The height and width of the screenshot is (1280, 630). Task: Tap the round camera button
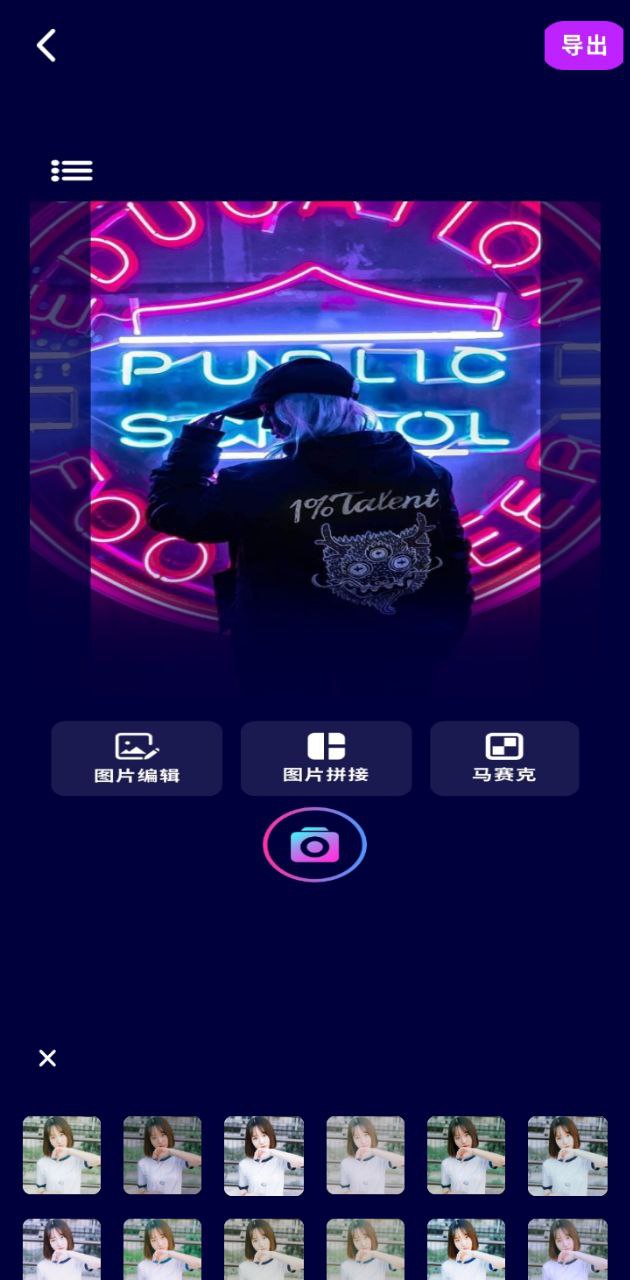[315, 846]
